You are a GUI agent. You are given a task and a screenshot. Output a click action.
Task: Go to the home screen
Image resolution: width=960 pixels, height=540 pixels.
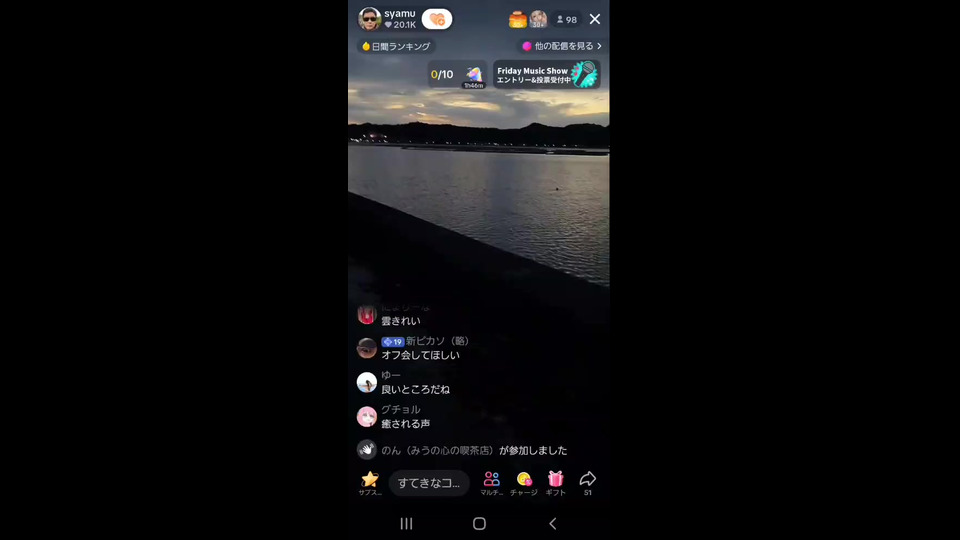(x=479, y=523)
